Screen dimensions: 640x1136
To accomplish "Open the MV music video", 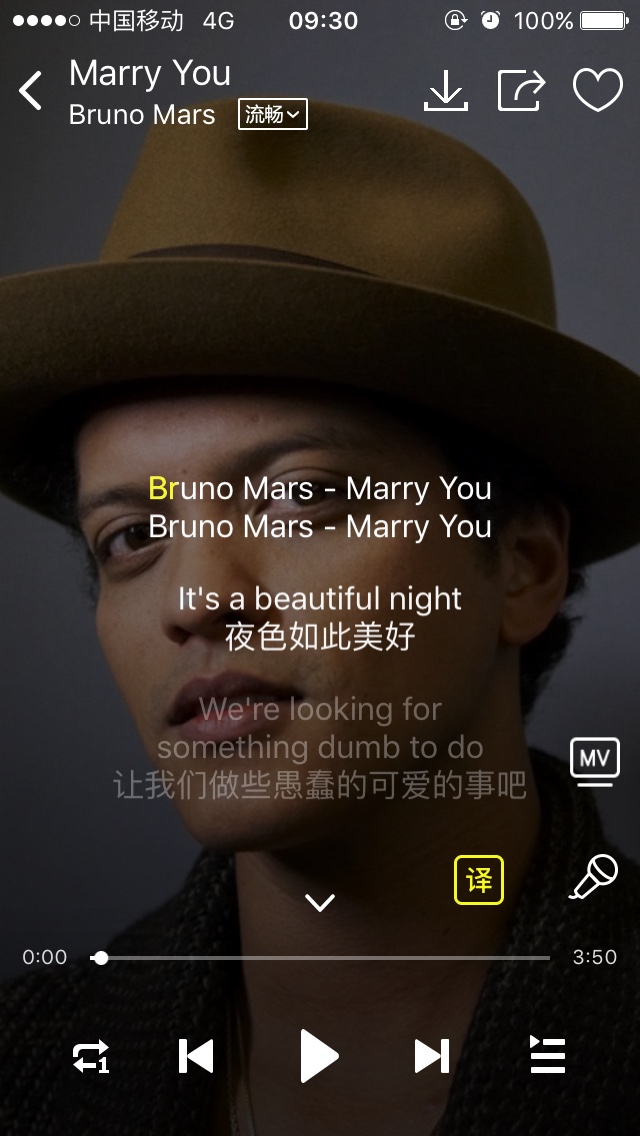I will tap(595, 761).
